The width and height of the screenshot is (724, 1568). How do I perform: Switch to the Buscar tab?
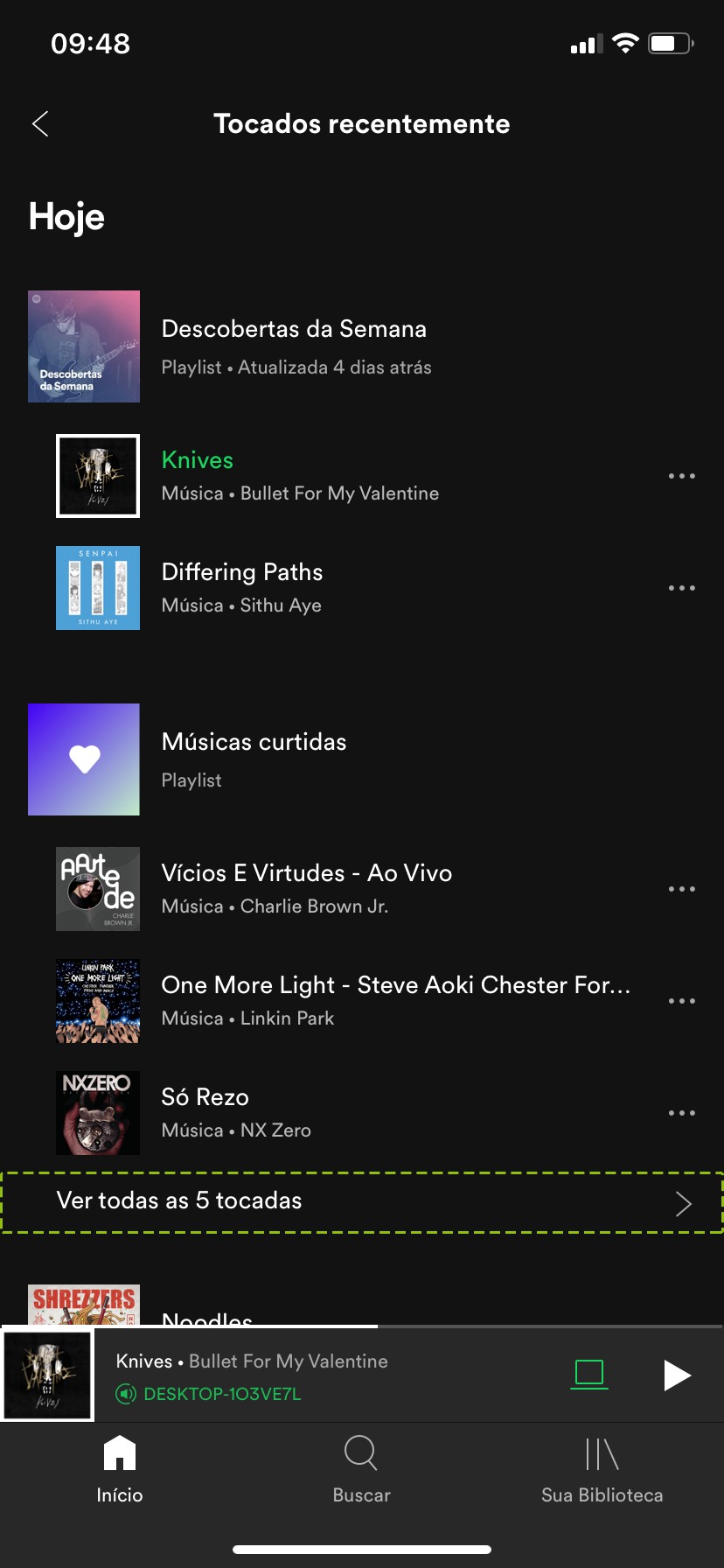pos(361,1470)
